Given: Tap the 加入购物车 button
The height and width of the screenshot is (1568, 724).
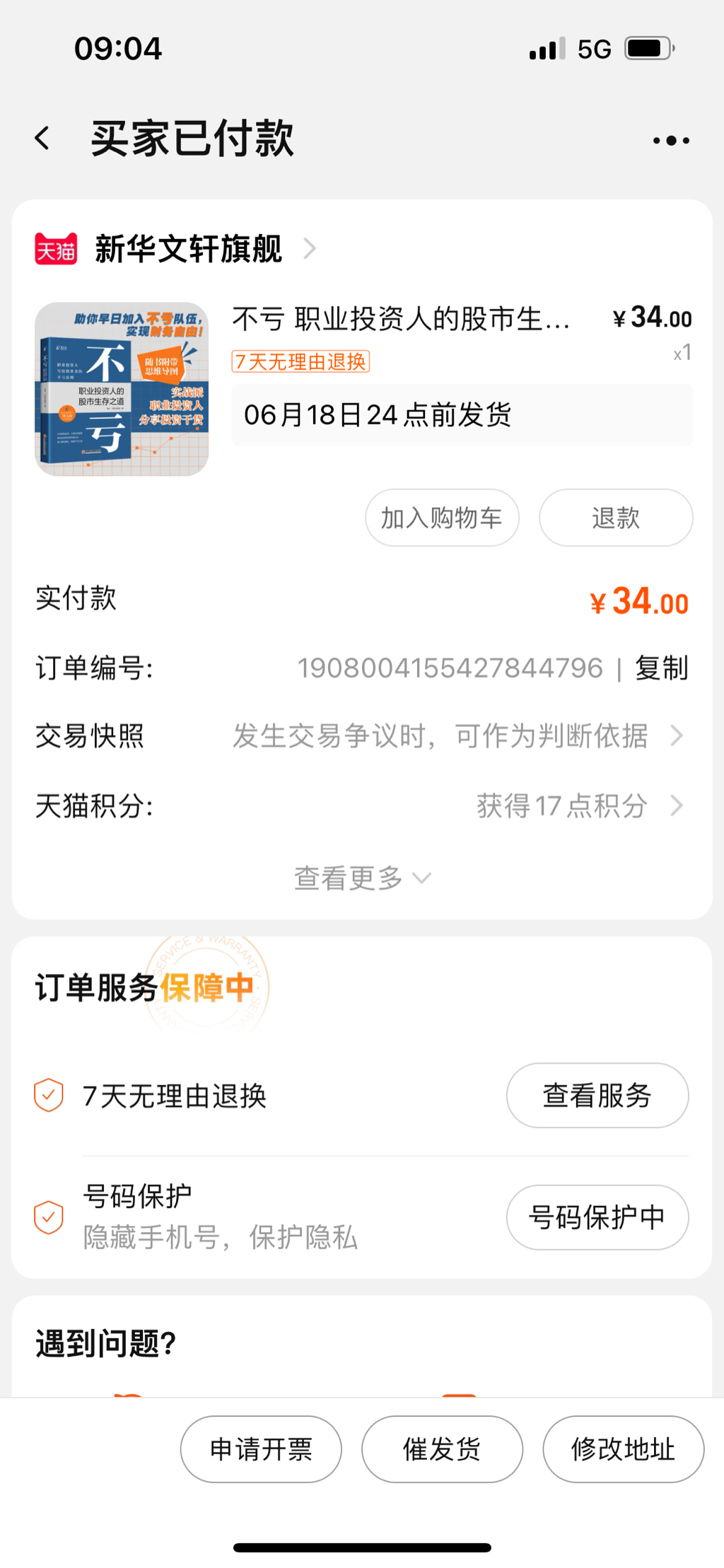Looking at the screenshot, I should 442,518.
